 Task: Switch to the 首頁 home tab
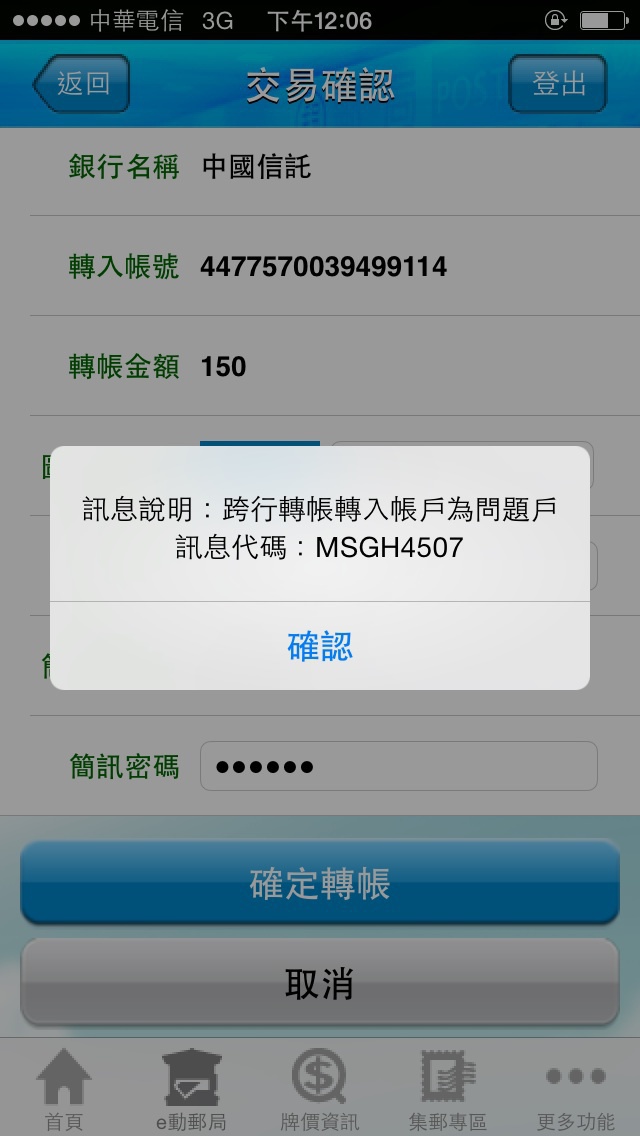pyautogui.click(x=64, y=1088)
